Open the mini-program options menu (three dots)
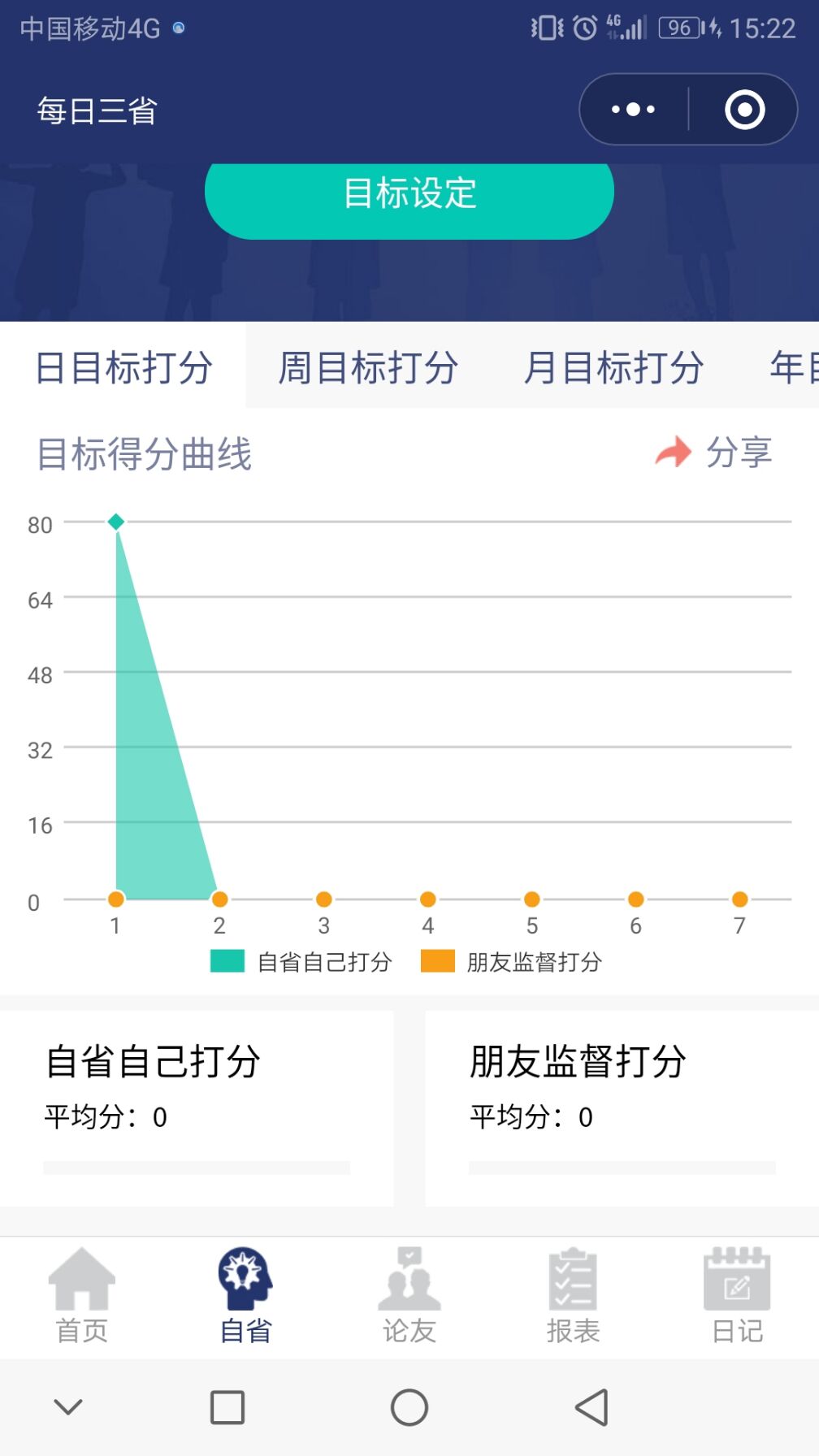 coord(632,108)
